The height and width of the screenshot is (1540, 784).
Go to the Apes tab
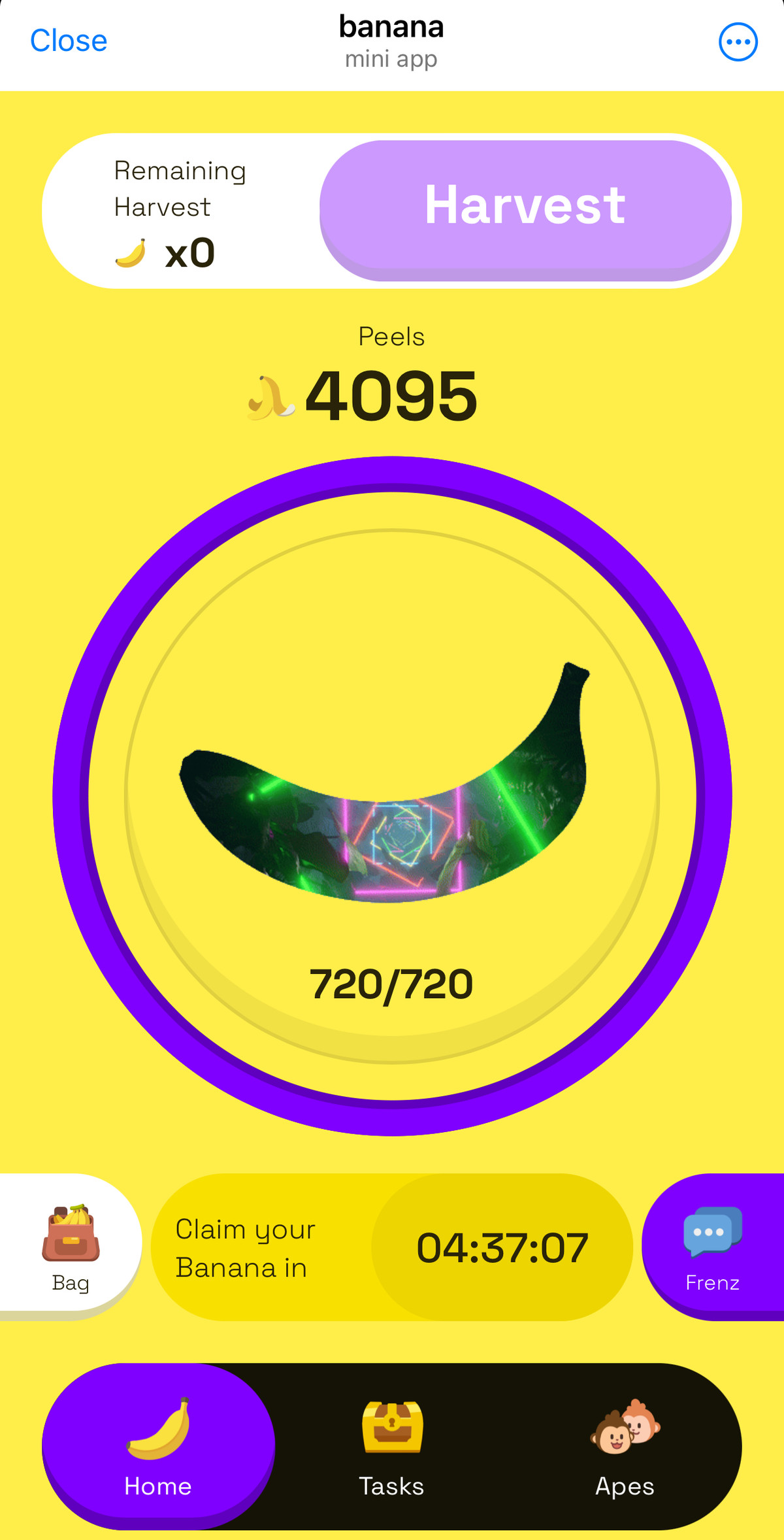[x=625, y=1446]
